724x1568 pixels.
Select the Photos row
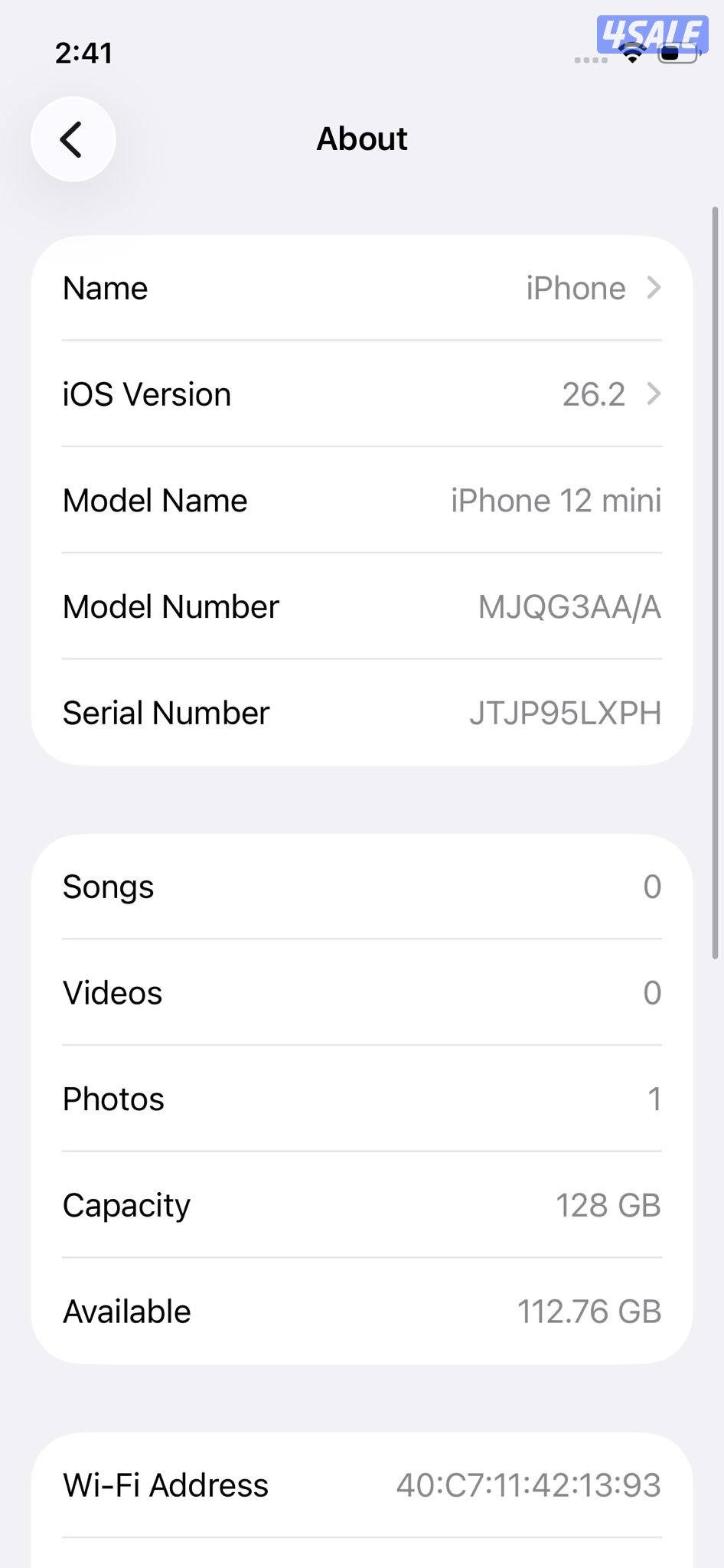[362, 1098]
